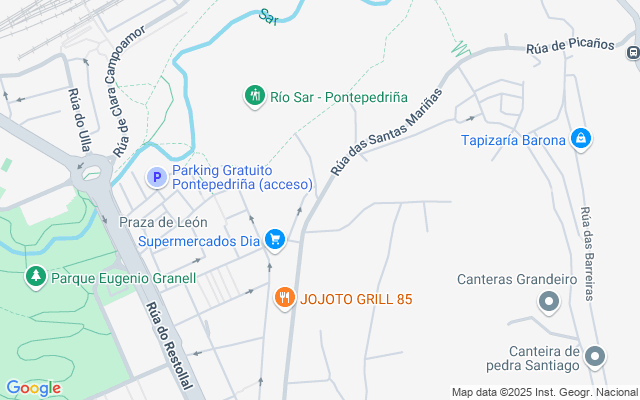Select the Parking Gratuito Pontepedriña marker
Image resolution: width=640 pixels, height=400 pixels.
click(156, 177)
